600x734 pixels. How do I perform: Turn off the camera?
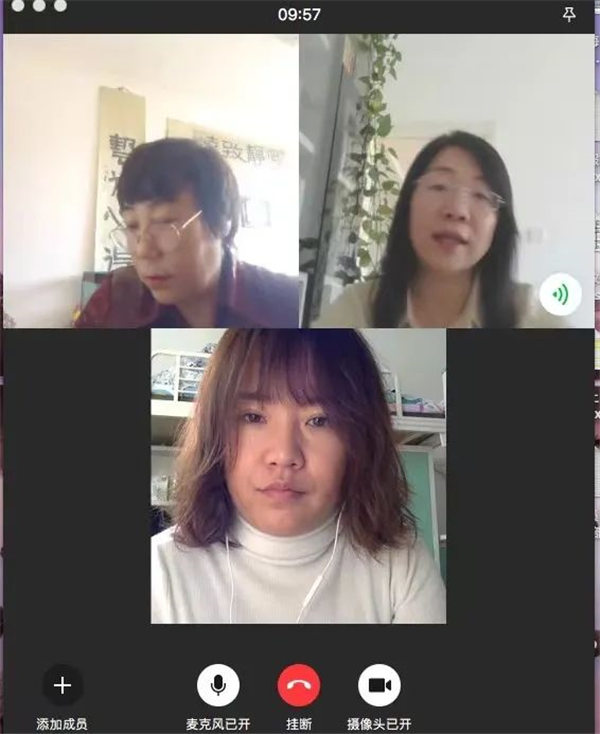(x=379, y=686)
